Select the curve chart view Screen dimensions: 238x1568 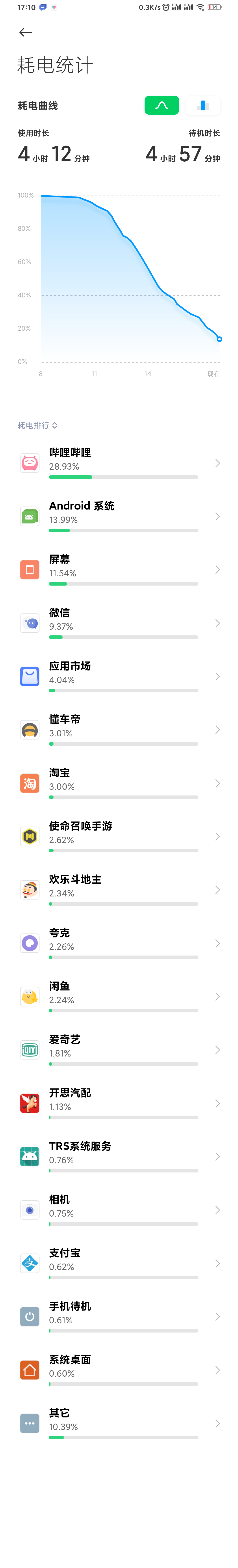(x=161, y=105)
